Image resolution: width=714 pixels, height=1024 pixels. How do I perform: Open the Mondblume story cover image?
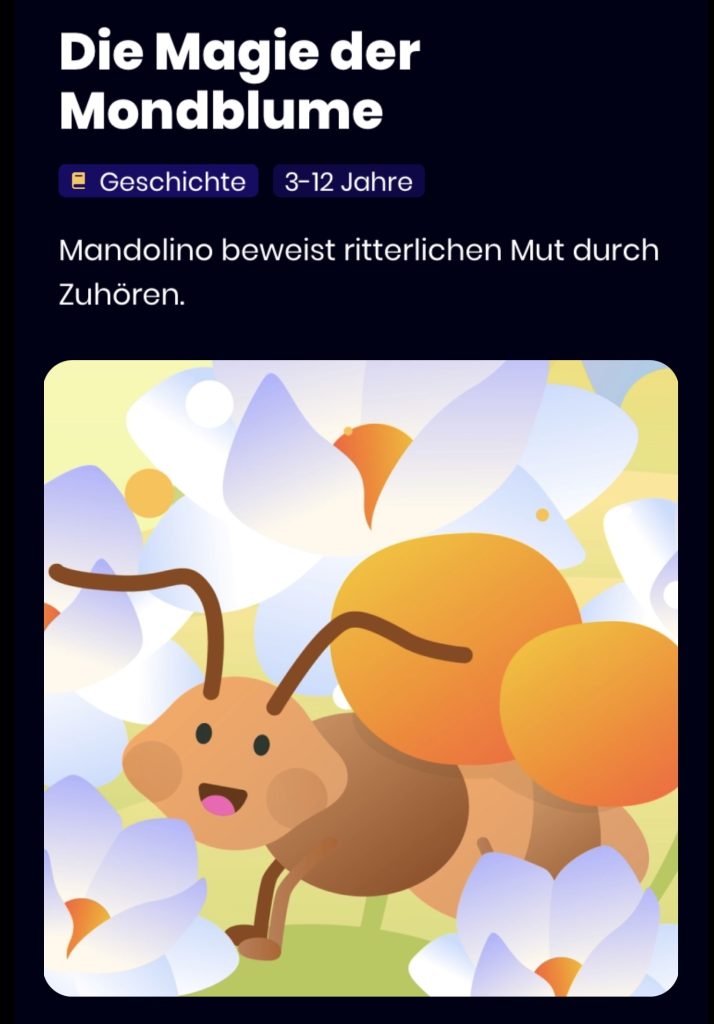360,678
